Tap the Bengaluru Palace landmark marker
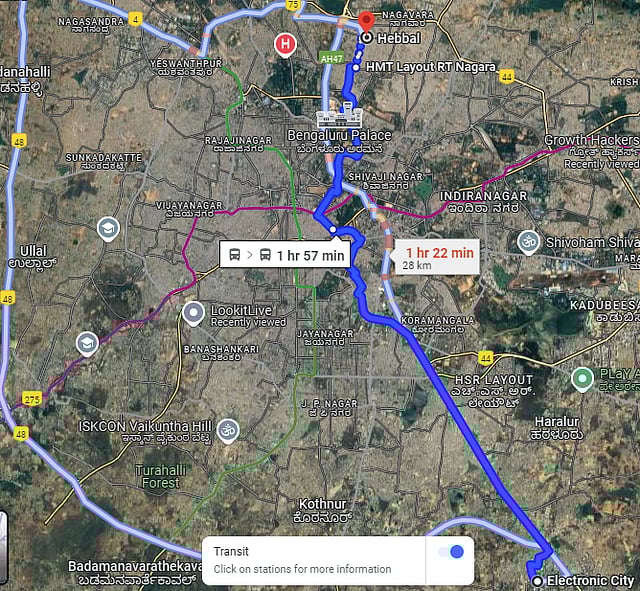 pyautogui.click(x=348, y=112)
